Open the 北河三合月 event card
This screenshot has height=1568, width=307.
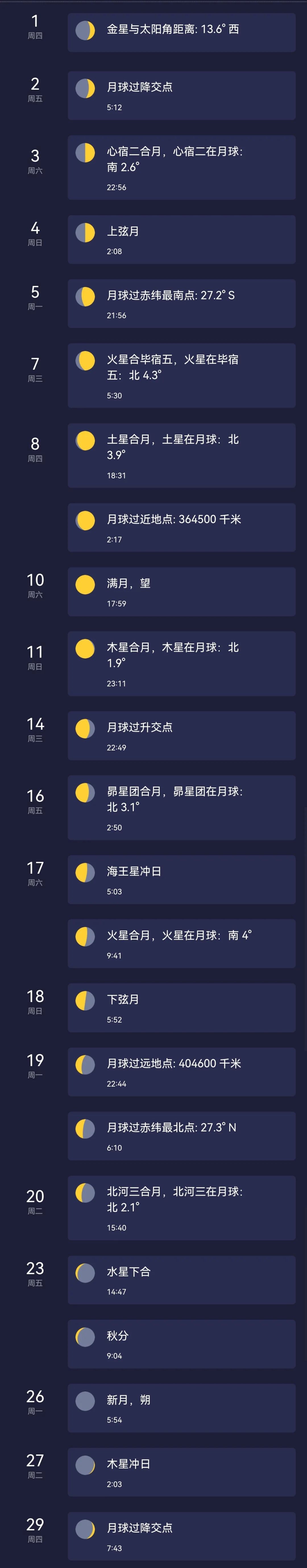(x=181, y=1208)
